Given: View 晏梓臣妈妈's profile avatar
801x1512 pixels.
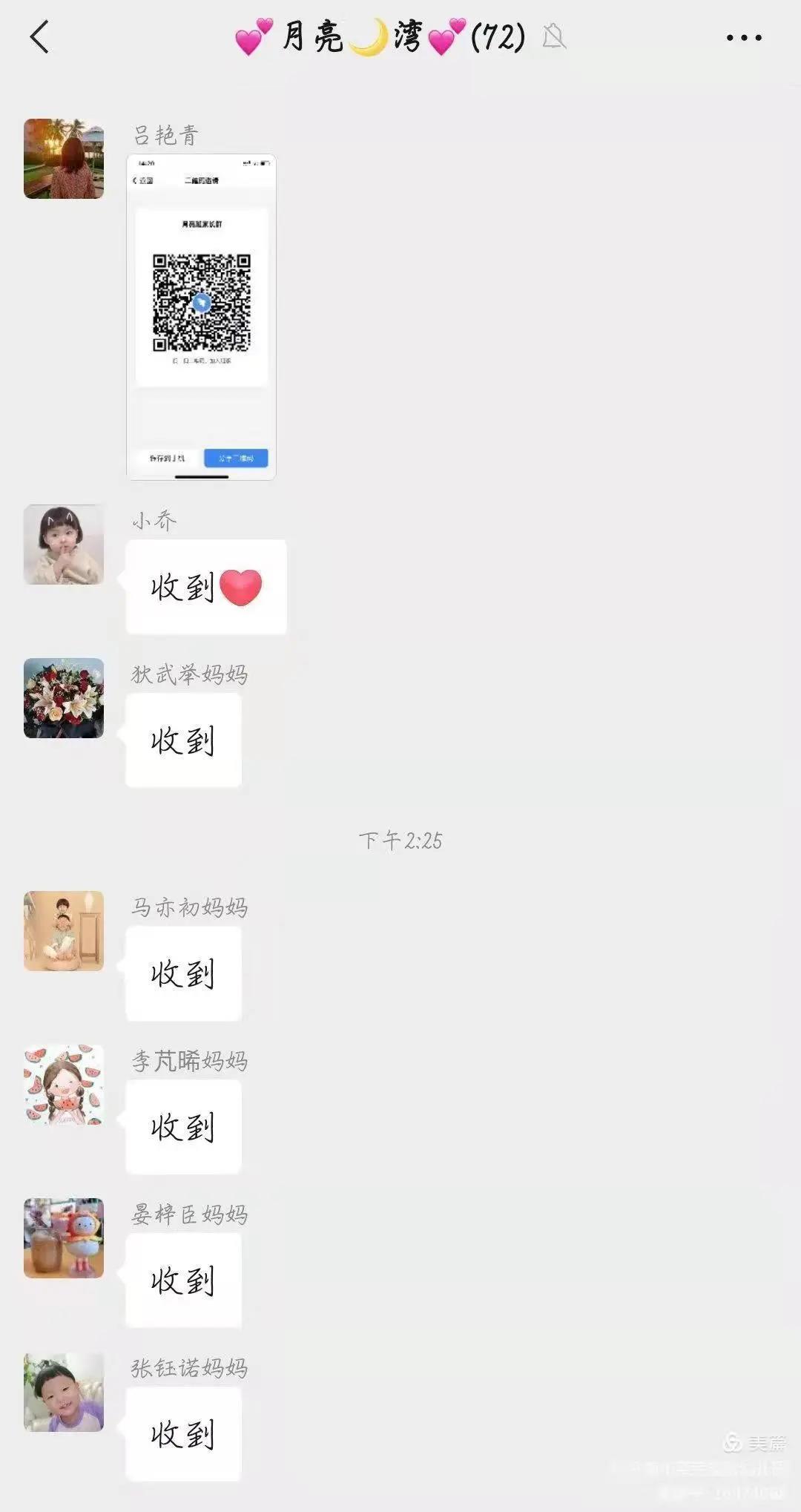Looking at the screenshot, I should [x=64, y=1238].
